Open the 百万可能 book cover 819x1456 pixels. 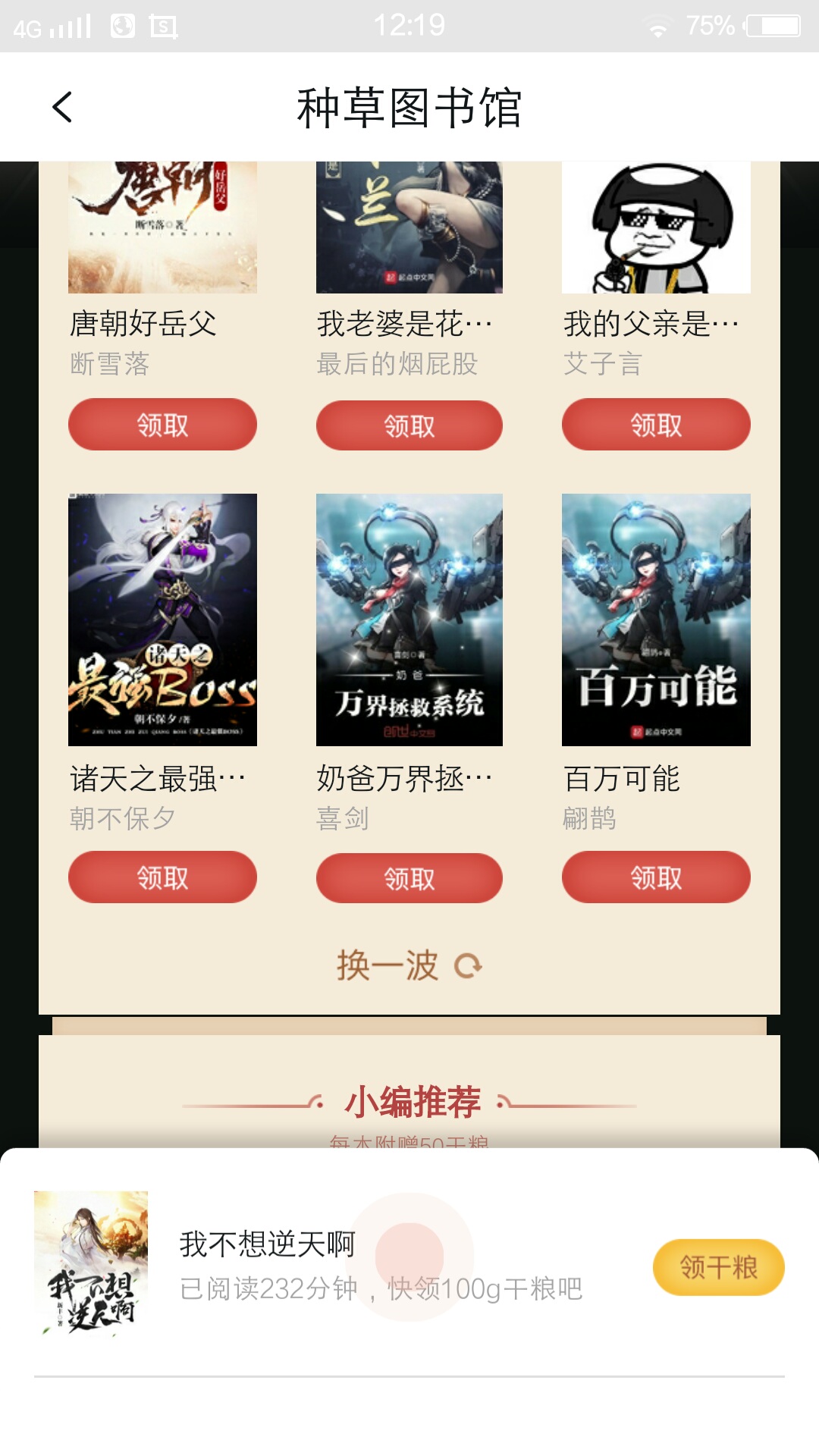[656, 620]
